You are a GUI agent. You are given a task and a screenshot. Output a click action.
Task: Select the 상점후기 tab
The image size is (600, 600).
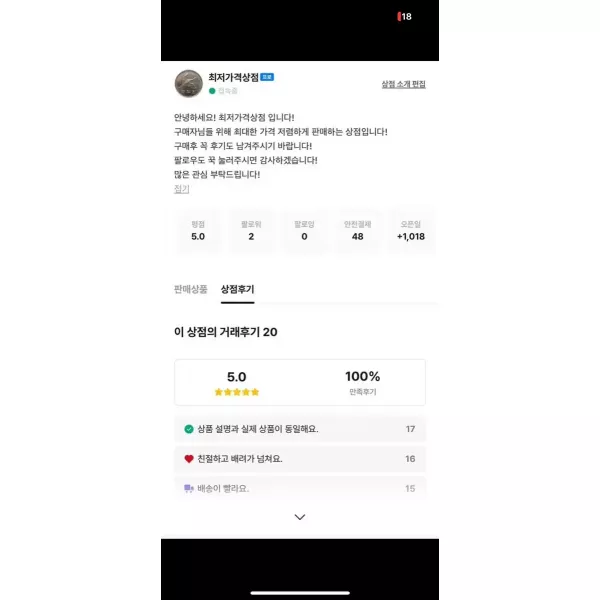click(237, 289)
